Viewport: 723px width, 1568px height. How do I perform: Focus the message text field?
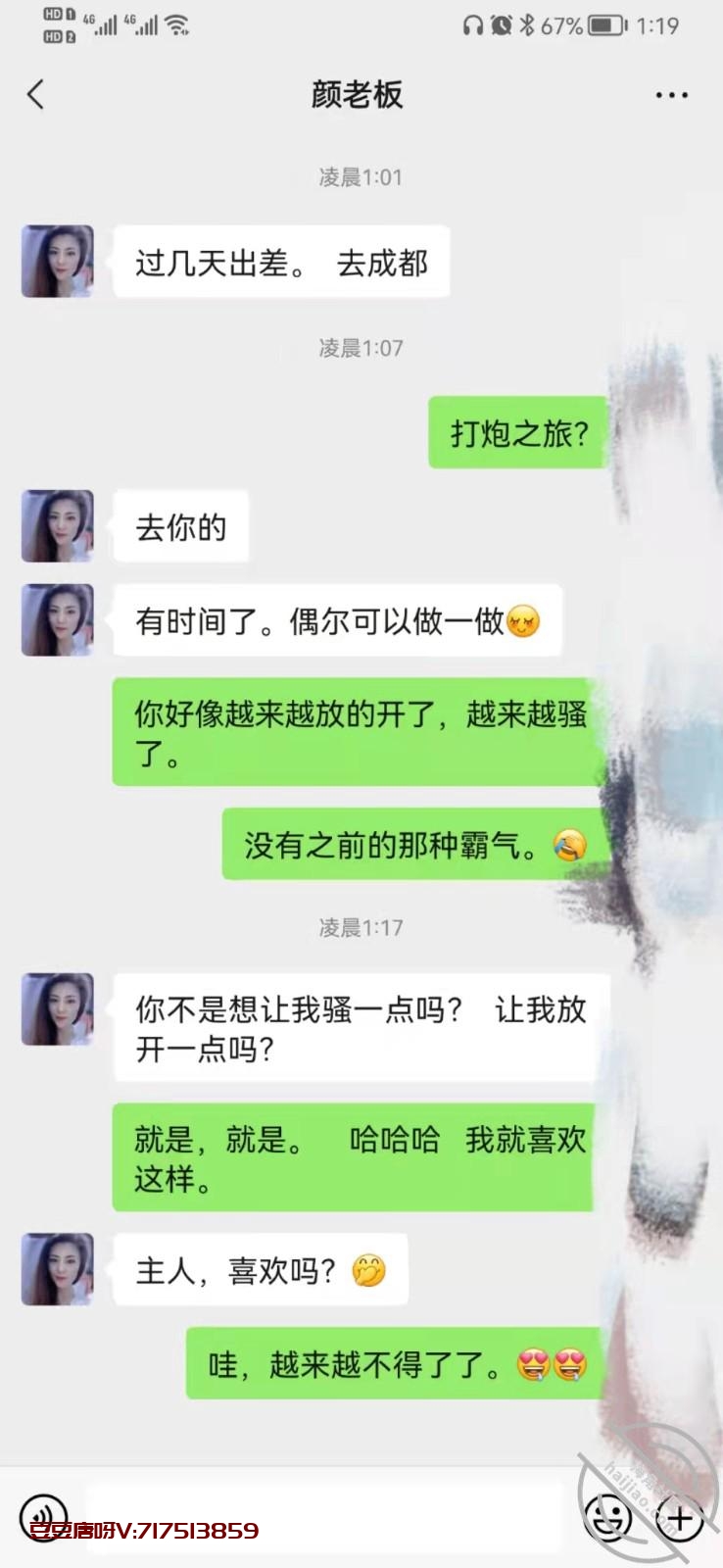[323, 1517]
